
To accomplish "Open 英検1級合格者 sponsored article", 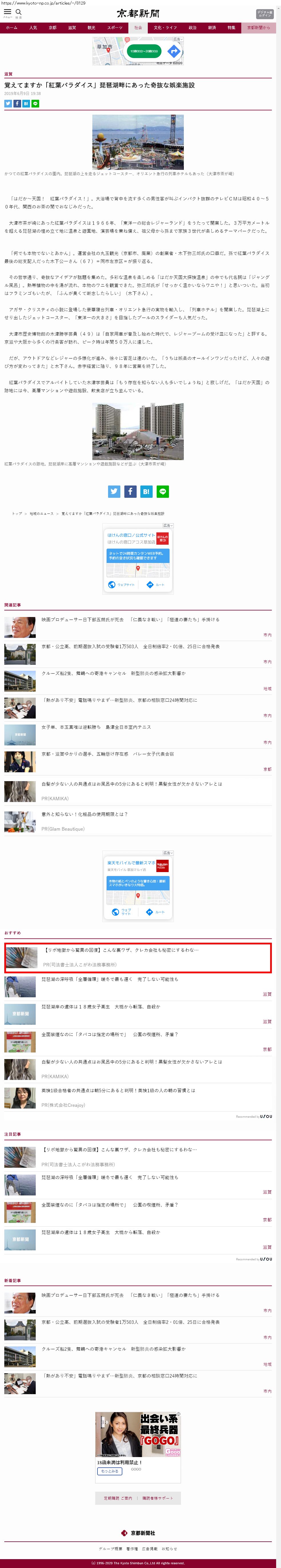I will click(x=118, y=1090).
